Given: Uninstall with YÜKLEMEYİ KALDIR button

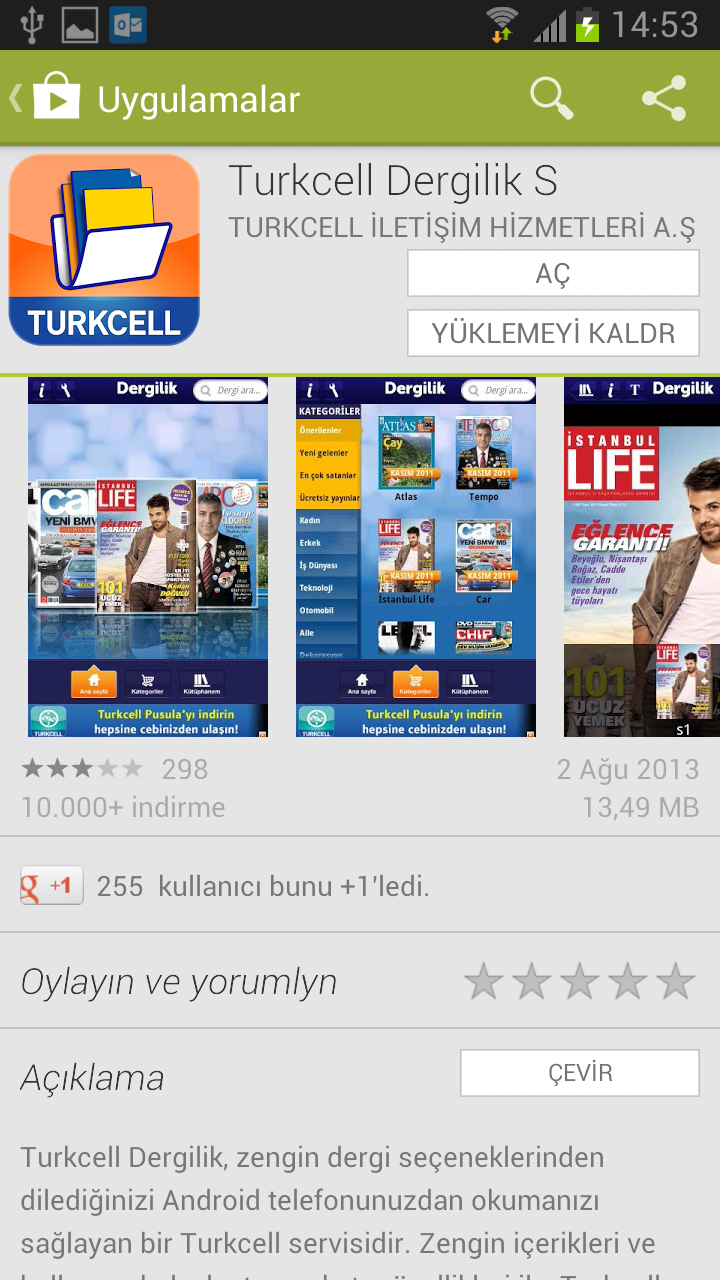Looking at the screenshot, I should (x=553, y=333).
